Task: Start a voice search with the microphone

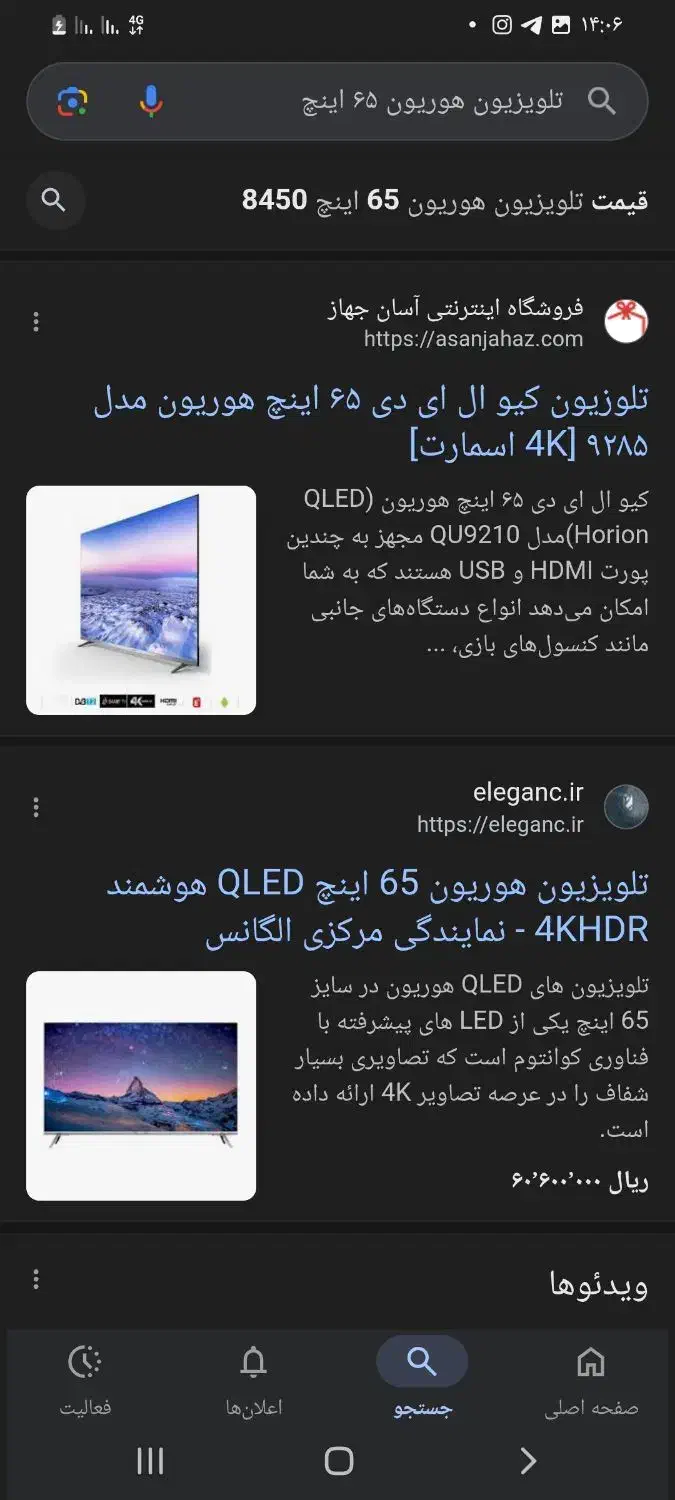Action: 151,101
